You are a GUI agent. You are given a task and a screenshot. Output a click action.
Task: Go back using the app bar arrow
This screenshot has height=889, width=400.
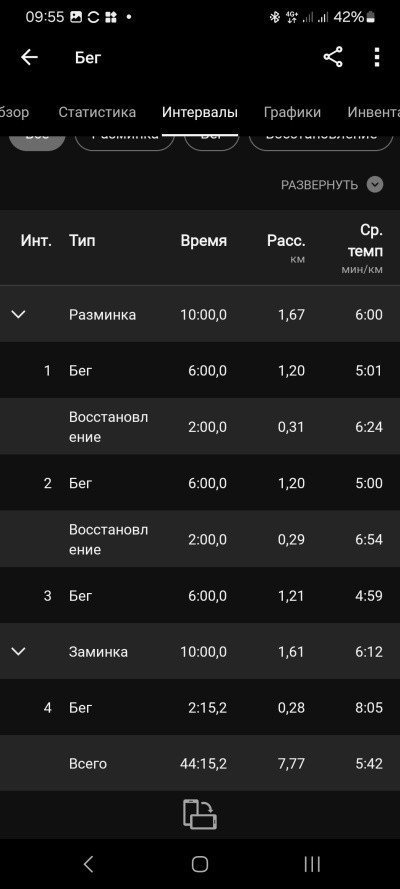coord(29,57)
